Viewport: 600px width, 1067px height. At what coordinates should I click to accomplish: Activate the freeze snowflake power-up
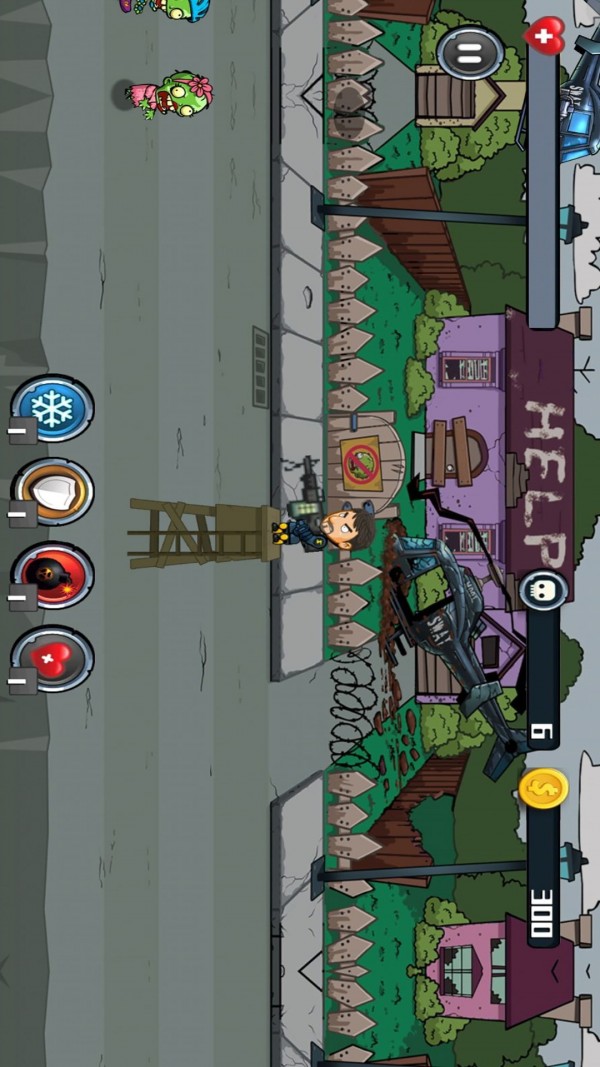click(x=52, y=408)
